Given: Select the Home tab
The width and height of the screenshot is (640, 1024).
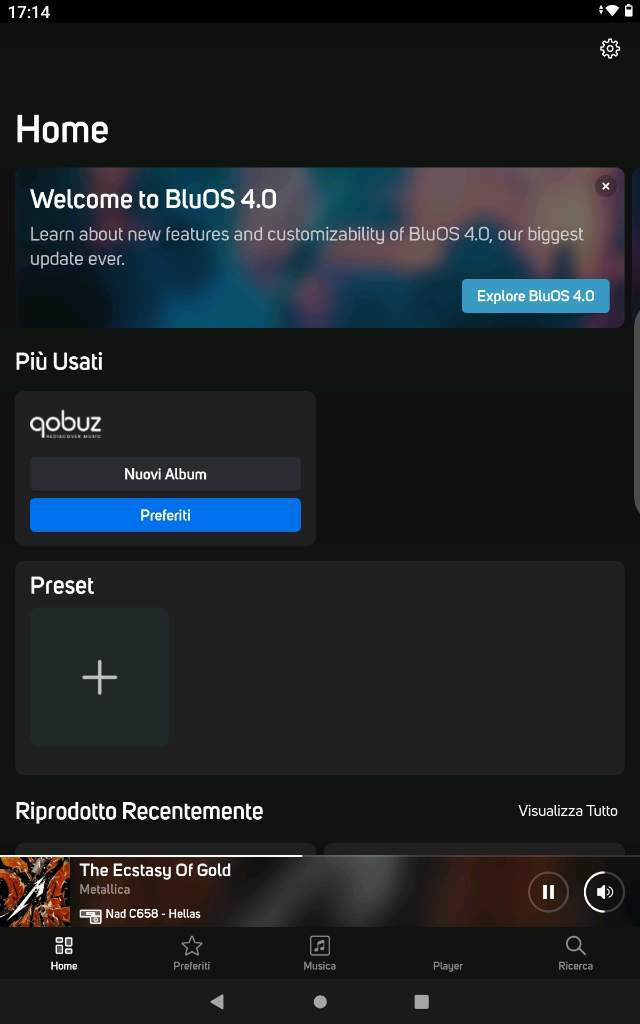Looking at the screenshot, I should tap(64, 953).
